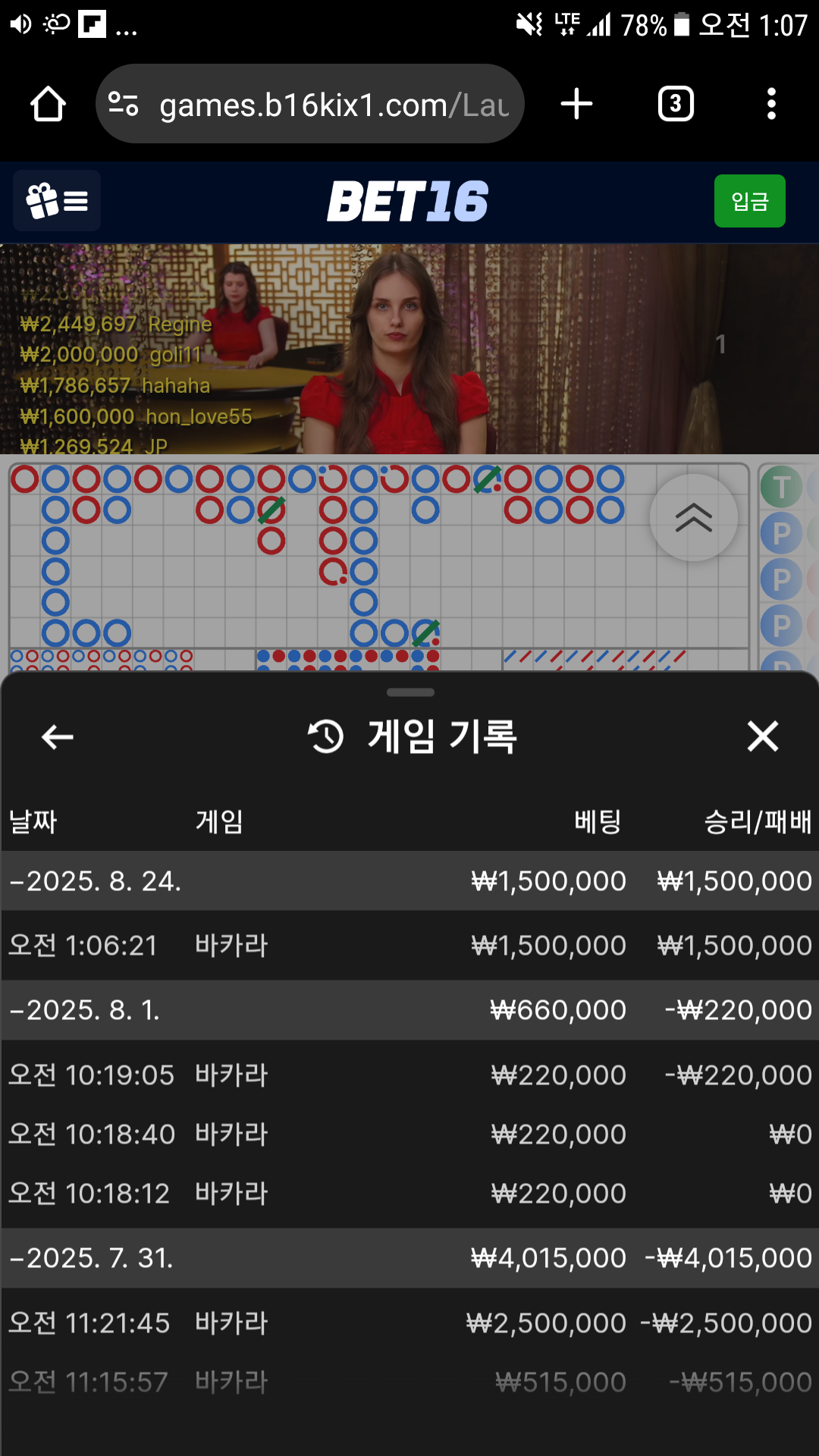Open the 오전 10:18:12 바카라 record
819x1456 pixels.
(x=409, y=1194)
